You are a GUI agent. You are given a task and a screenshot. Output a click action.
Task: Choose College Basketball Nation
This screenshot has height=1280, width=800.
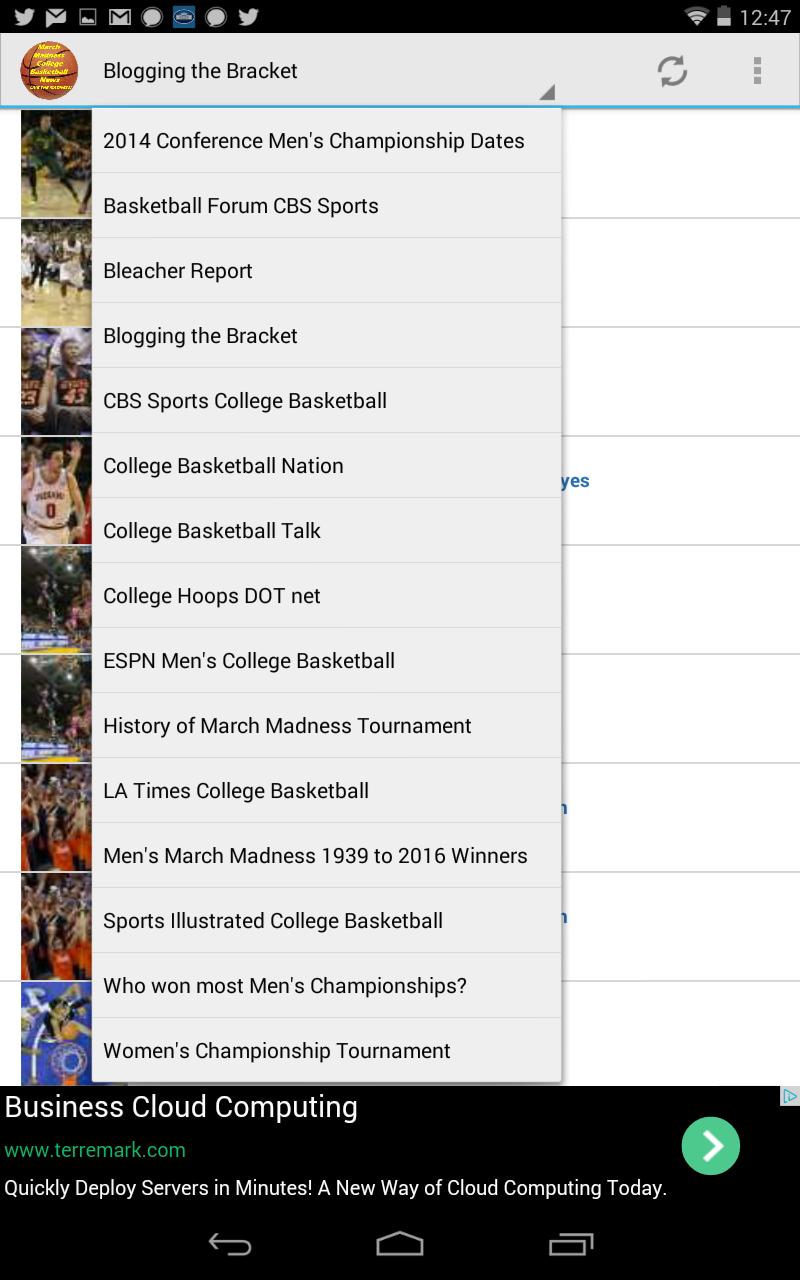coord(326,466)
